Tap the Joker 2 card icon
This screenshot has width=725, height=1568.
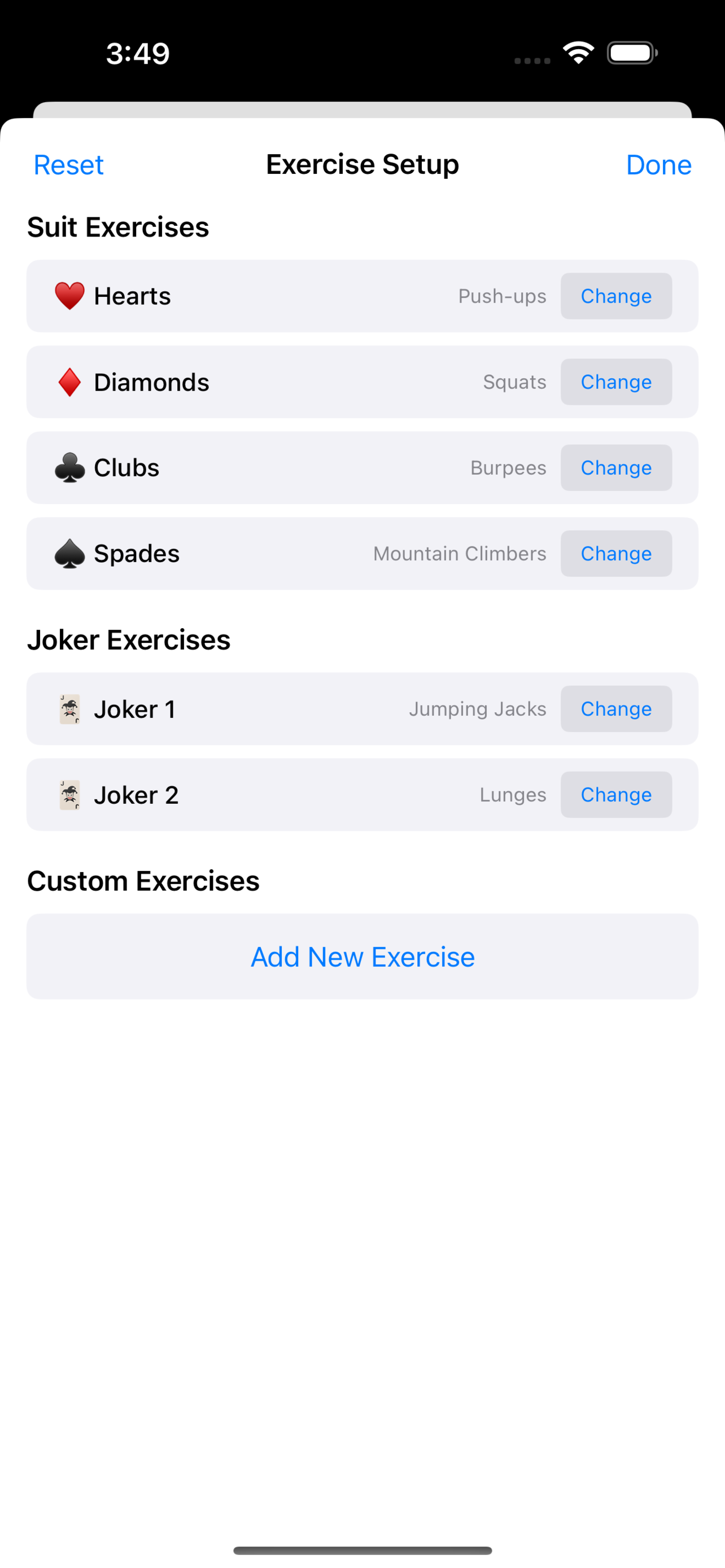pos(69,794)
